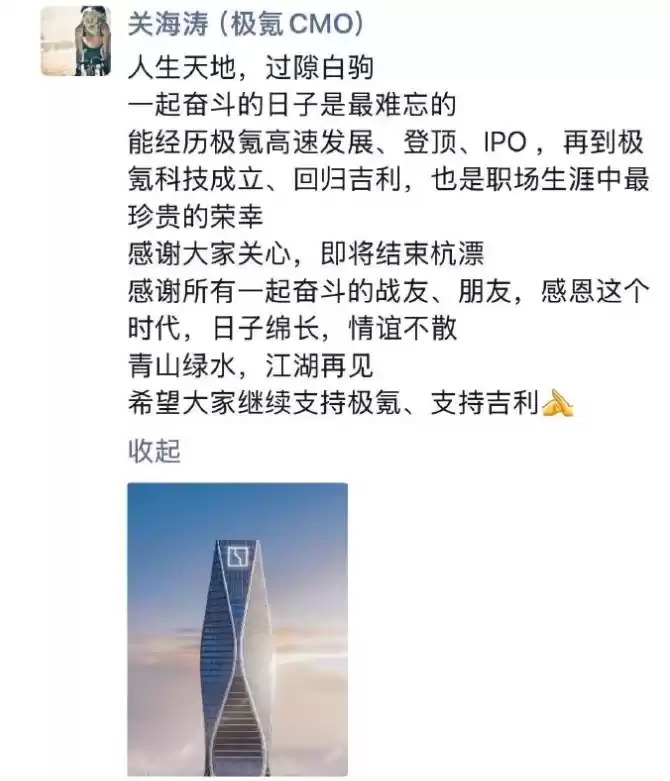Viewport: 670px width, 781px height.
Task: Open 关海涛 (极氪CMO) profile name
Action: 246,24
